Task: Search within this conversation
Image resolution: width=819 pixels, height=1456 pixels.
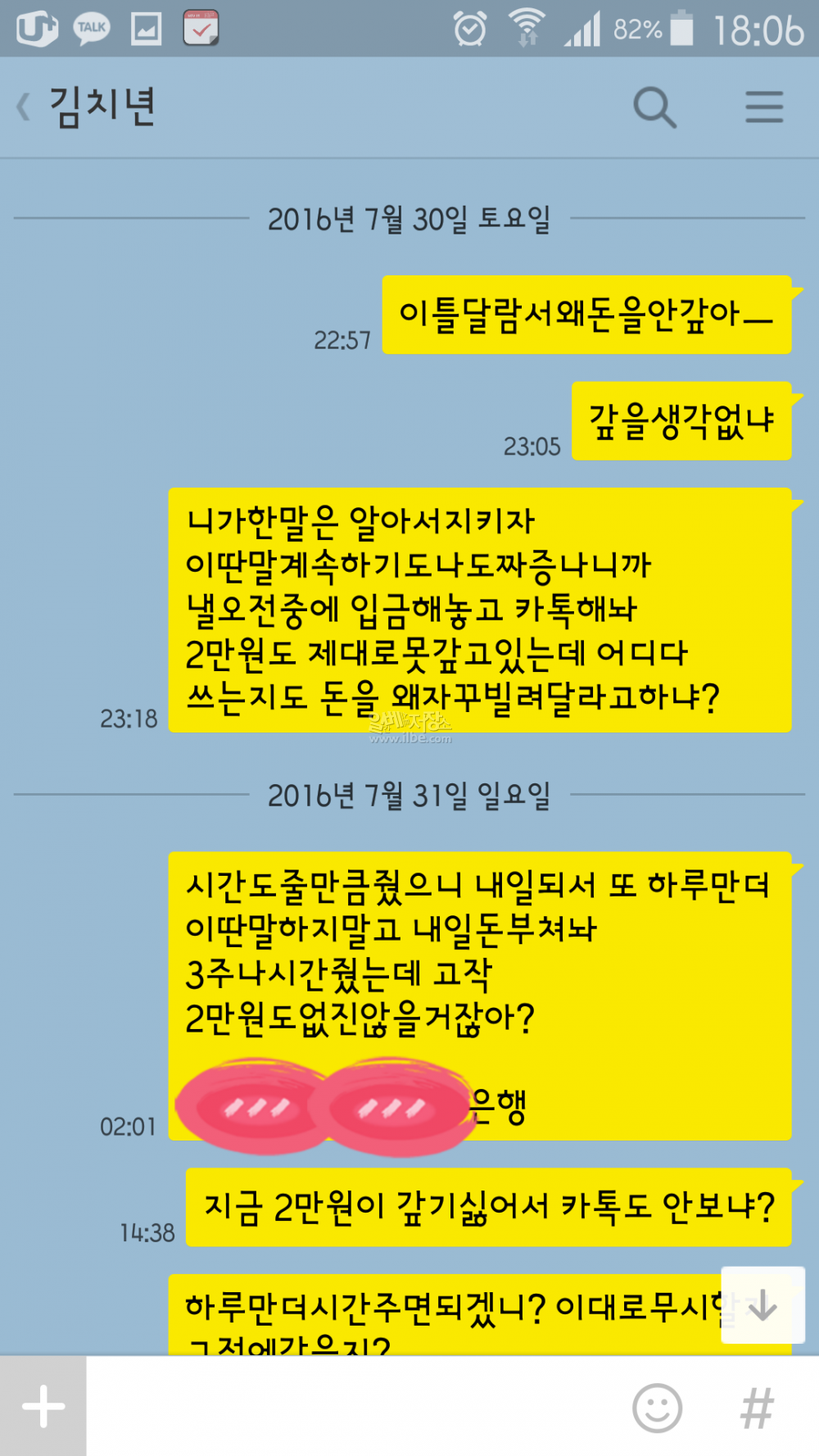Action: click(654, 107)
